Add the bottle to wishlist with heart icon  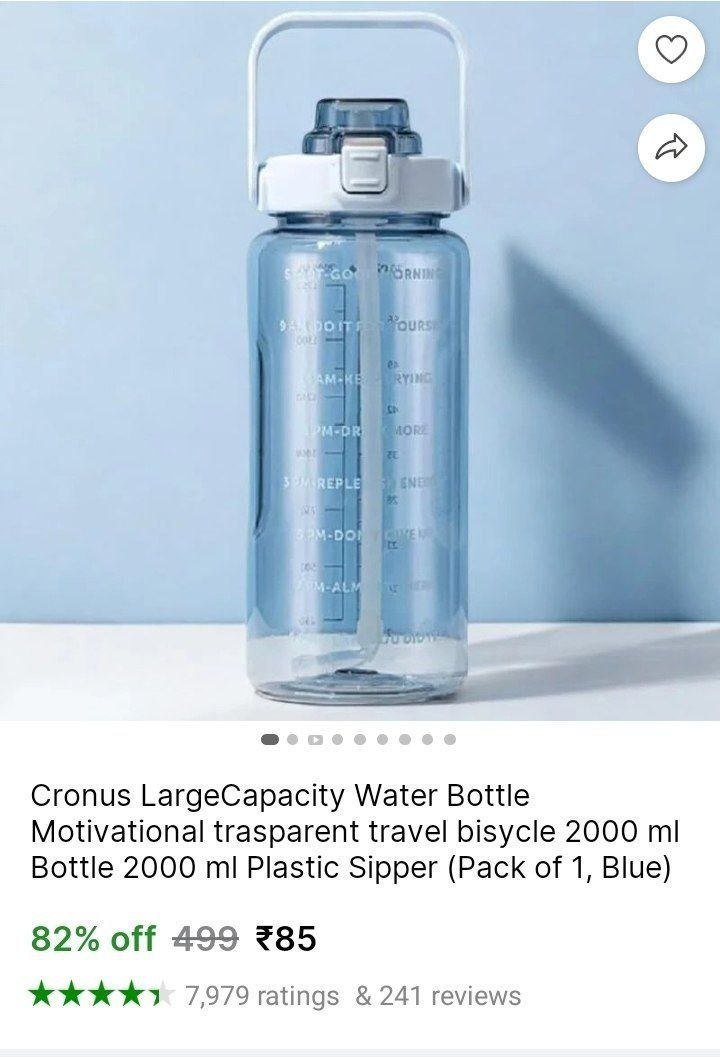(672, 51)
